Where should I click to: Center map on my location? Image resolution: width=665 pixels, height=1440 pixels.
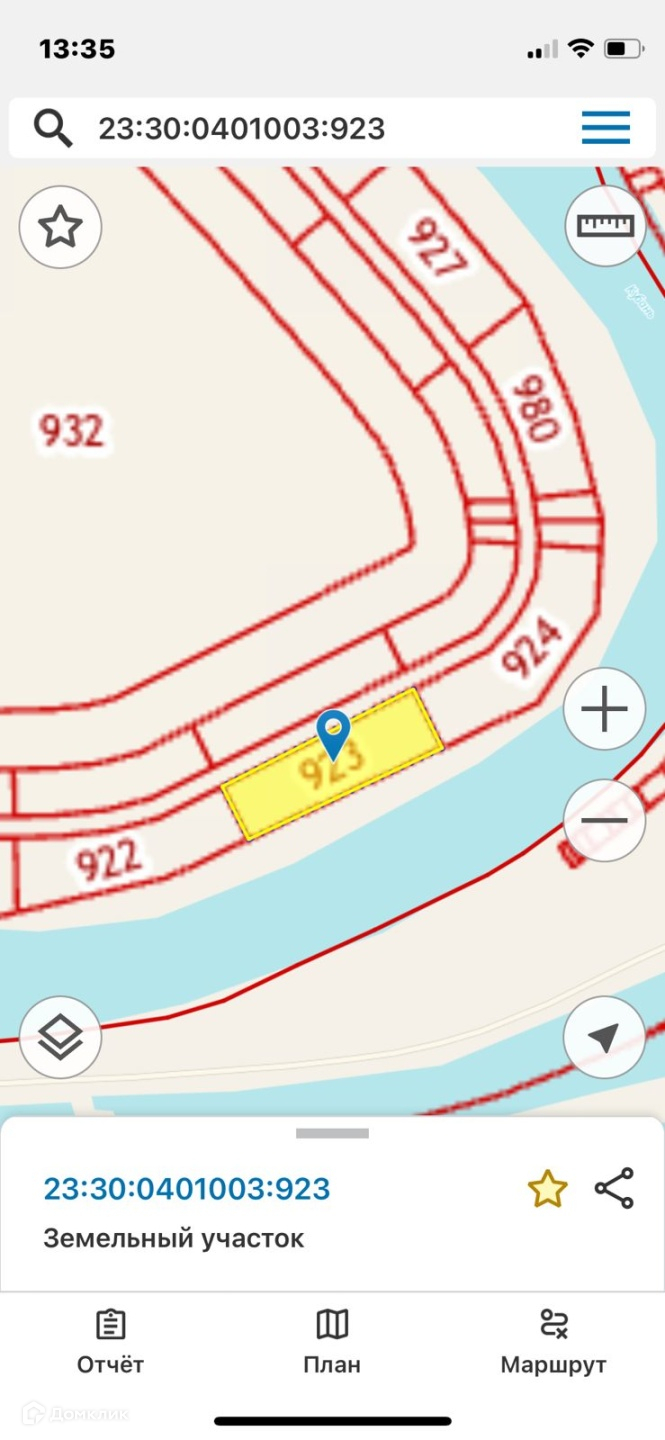coord(604,1038)
